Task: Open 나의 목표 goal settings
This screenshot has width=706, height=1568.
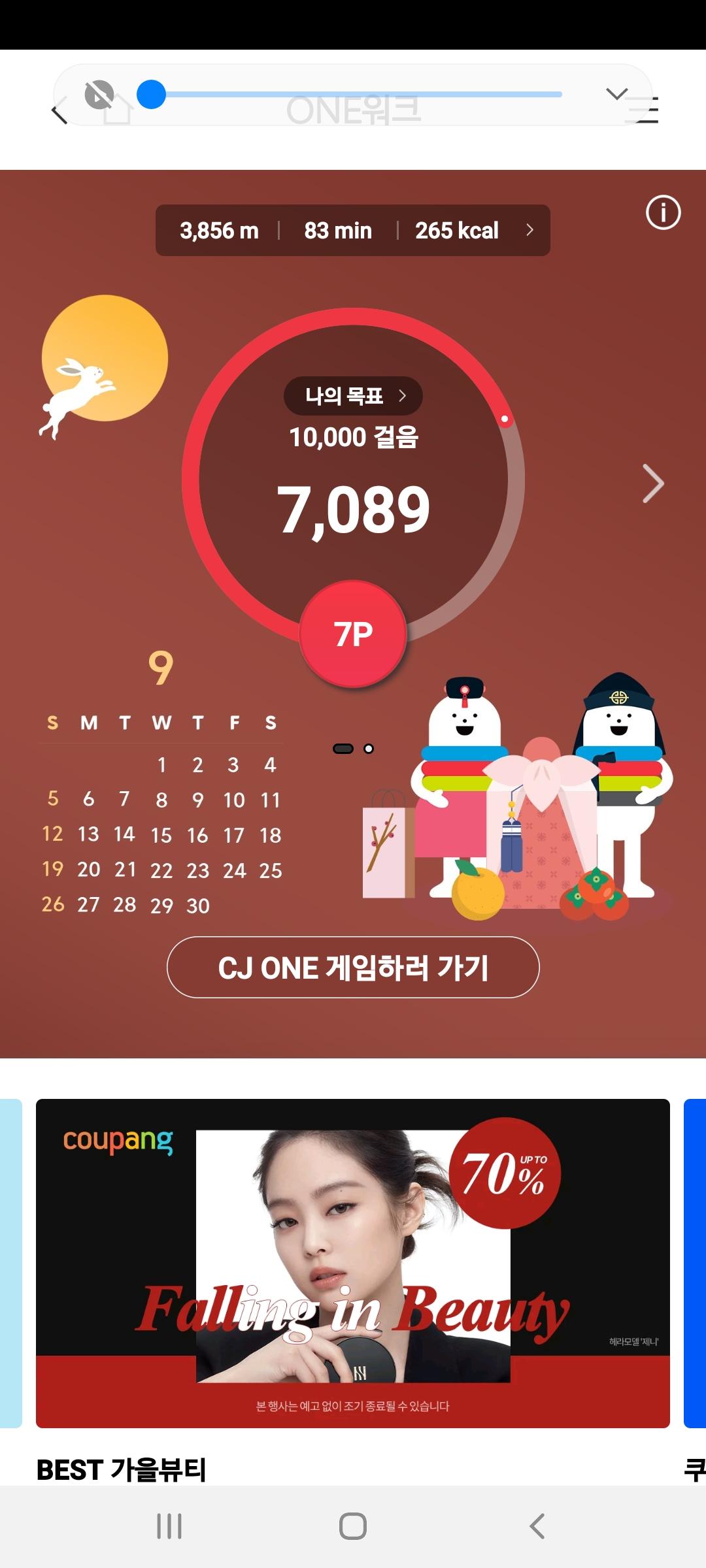Action: (353, 396)
